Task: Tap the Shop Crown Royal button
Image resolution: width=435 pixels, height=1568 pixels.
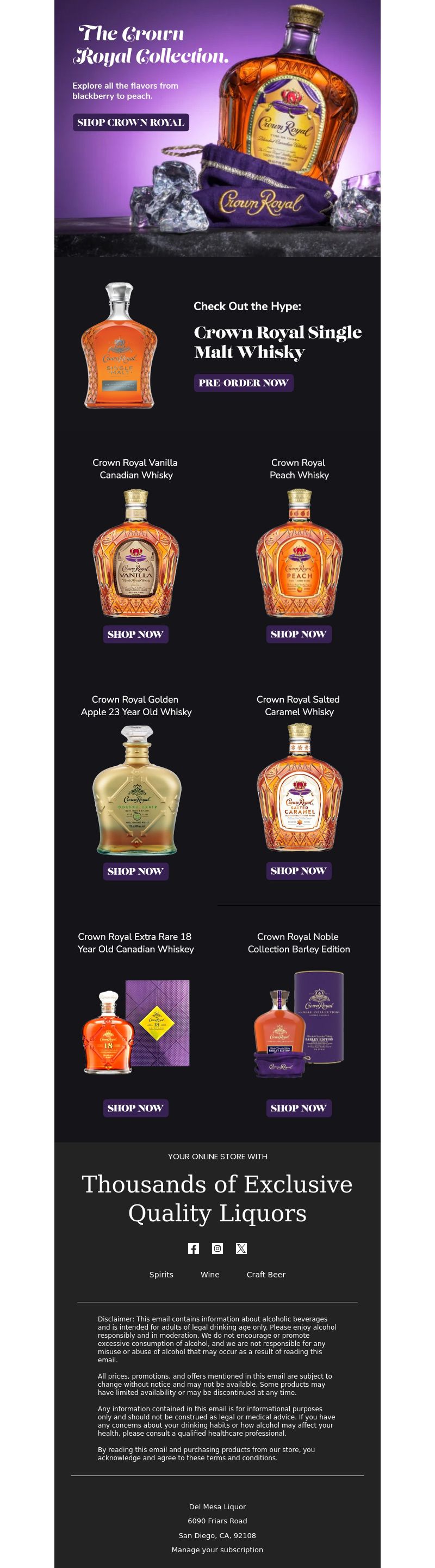Action: click(131, 122)
